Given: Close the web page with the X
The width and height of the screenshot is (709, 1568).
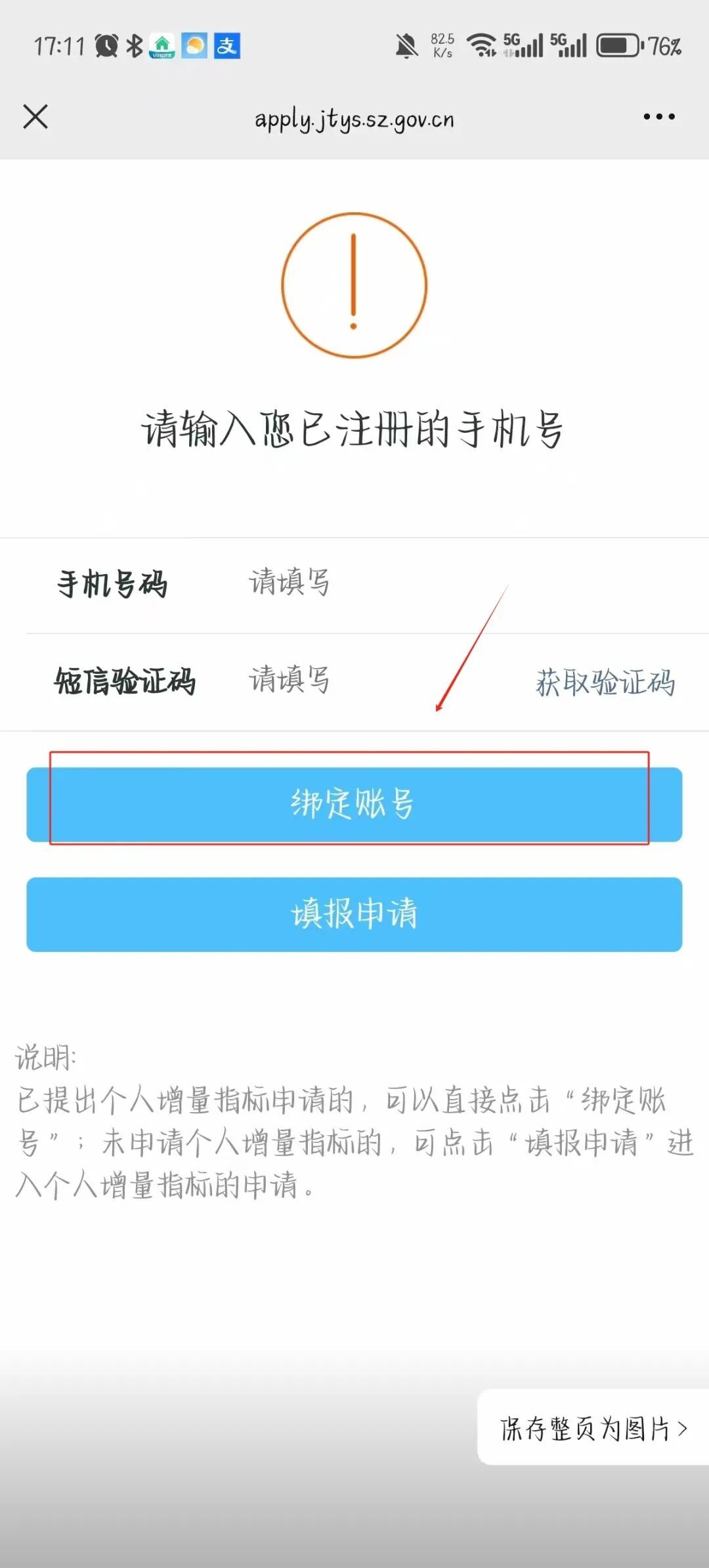Looking at the screenshot, I should point(35,117).
